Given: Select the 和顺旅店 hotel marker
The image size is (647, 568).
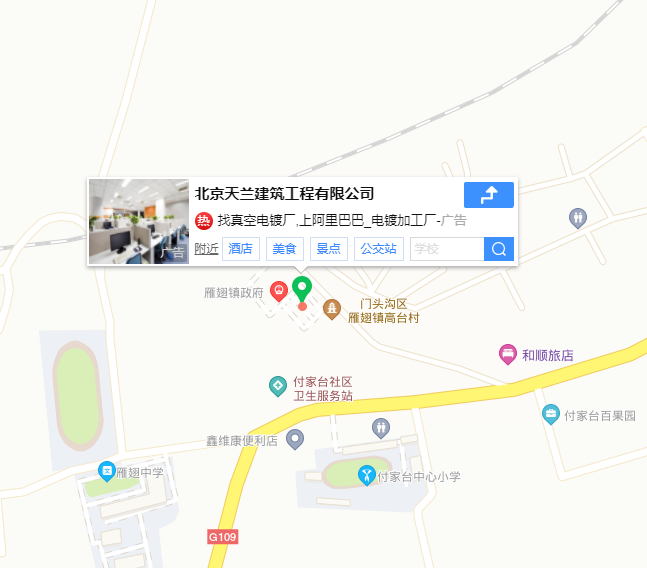Looking at the screenshot, I should [508, 354].
